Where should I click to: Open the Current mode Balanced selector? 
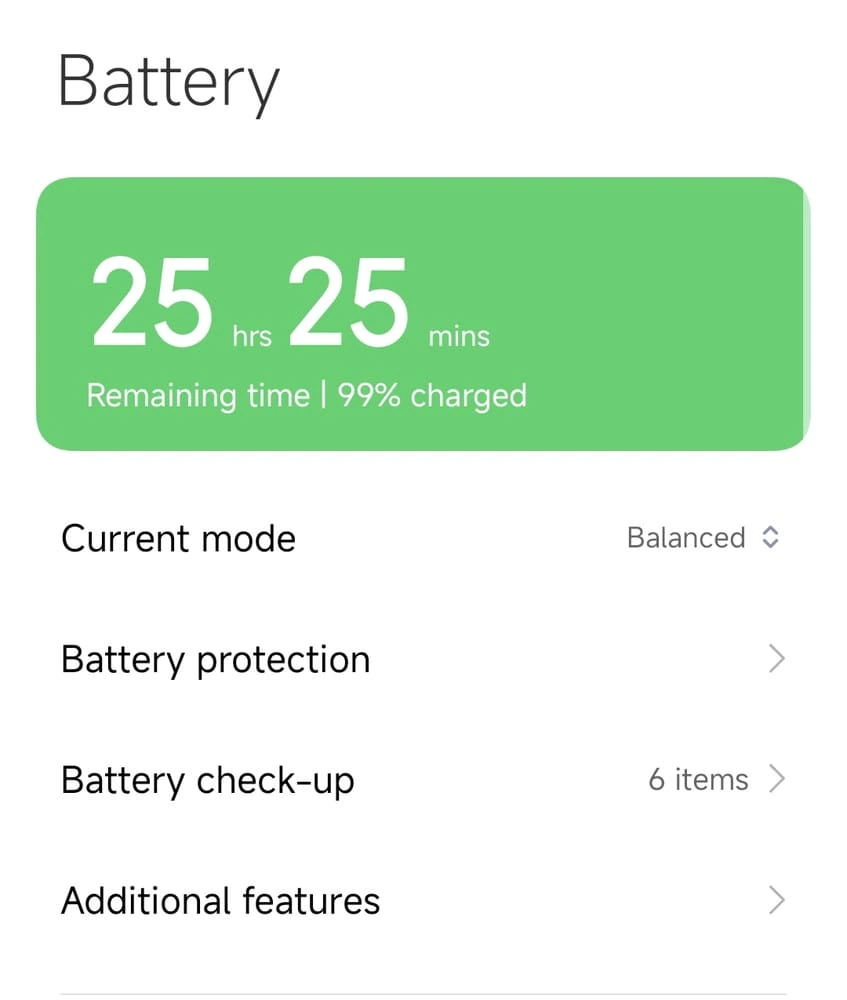click(x=701, y=538)
